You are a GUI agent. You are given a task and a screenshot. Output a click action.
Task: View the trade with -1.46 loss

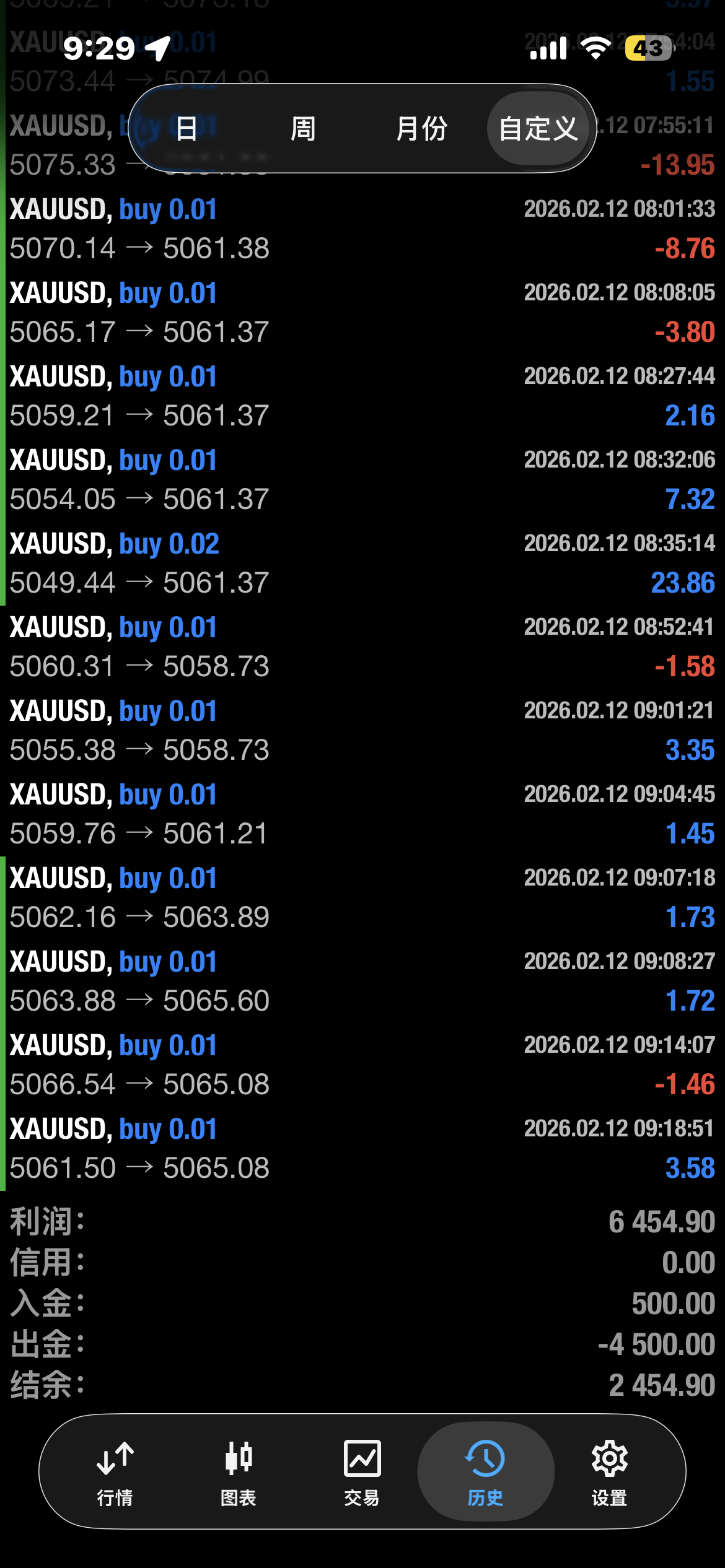click(362, 1065)
